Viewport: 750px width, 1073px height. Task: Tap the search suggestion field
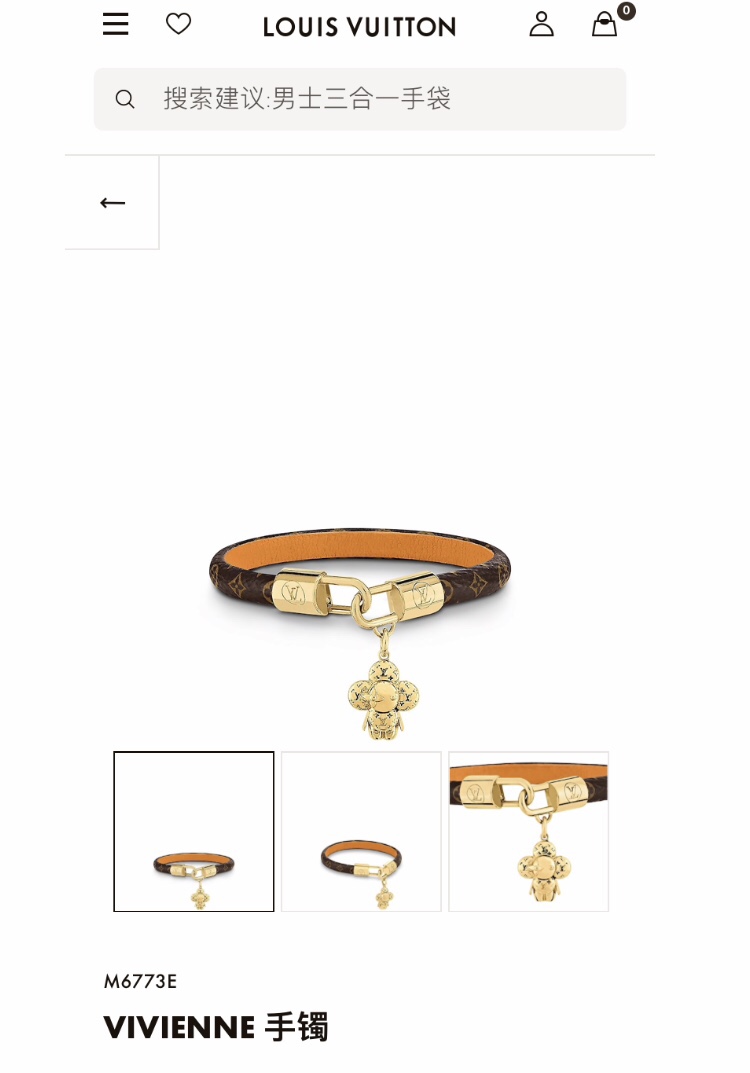[360, 99]
